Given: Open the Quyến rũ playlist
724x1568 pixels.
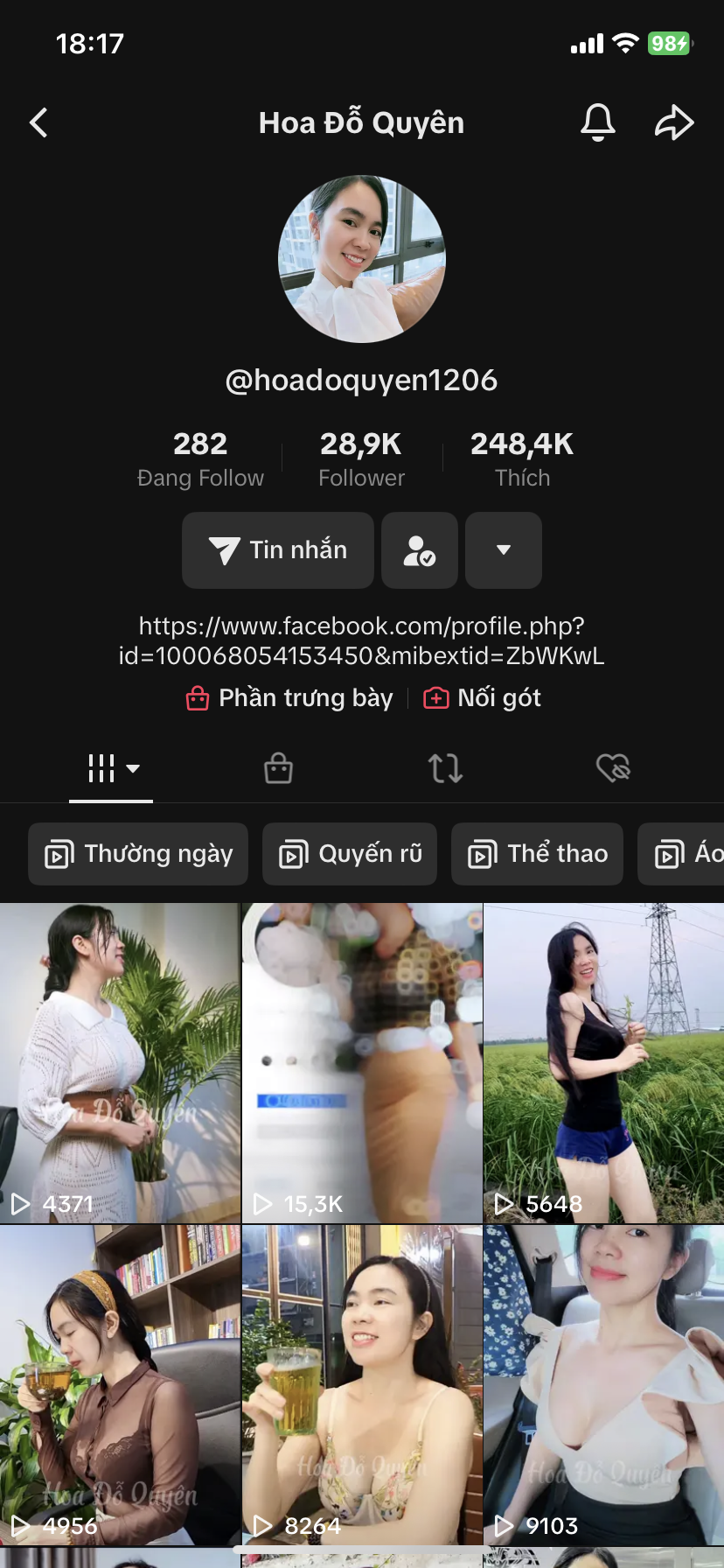Looking at the screenshot, I should click(x=350, y=854).
